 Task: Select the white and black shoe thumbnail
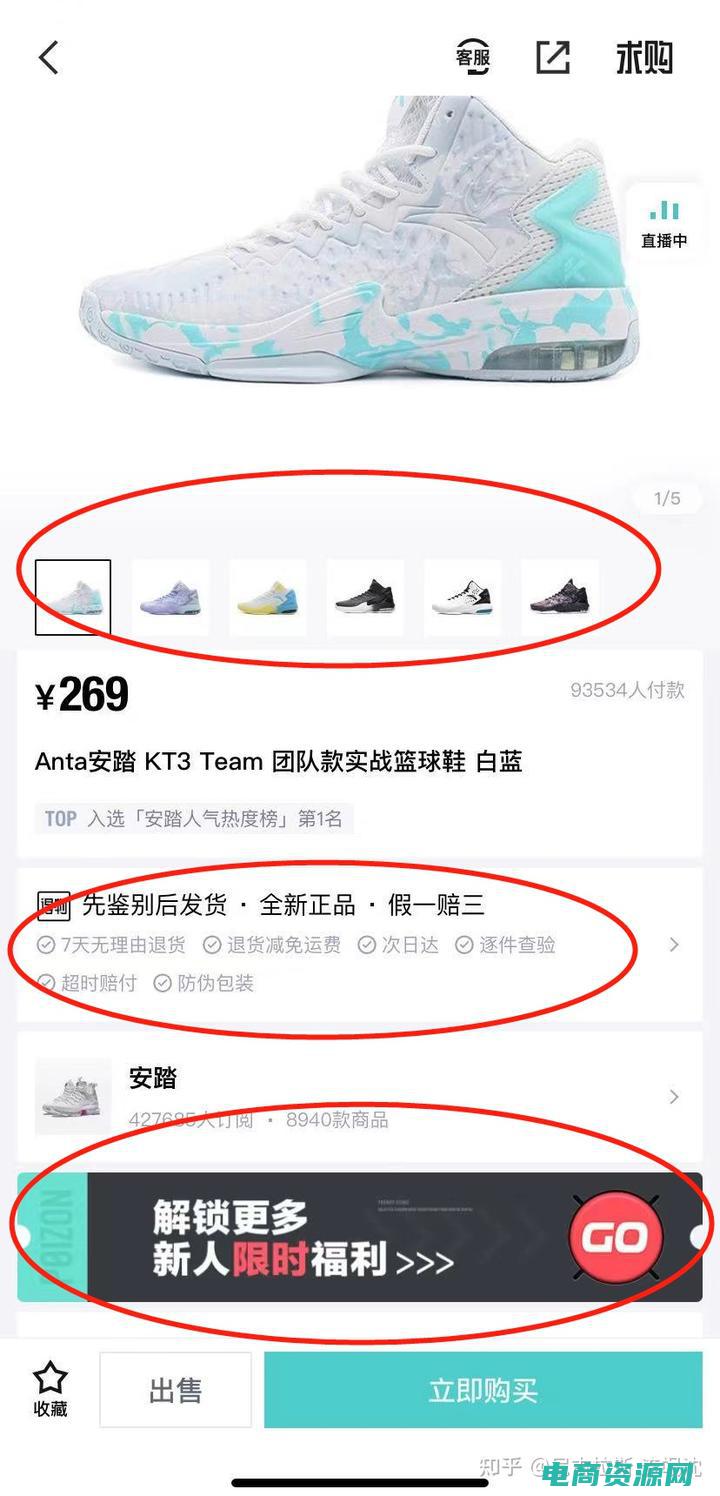[462, 597]
